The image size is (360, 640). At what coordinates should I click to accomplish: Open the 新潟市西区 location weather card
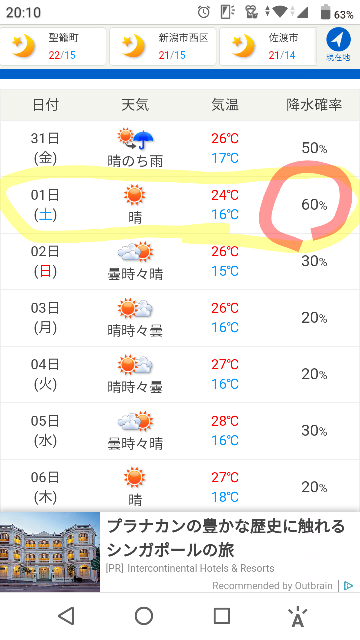pyautogui.click(x=163, y=47)
